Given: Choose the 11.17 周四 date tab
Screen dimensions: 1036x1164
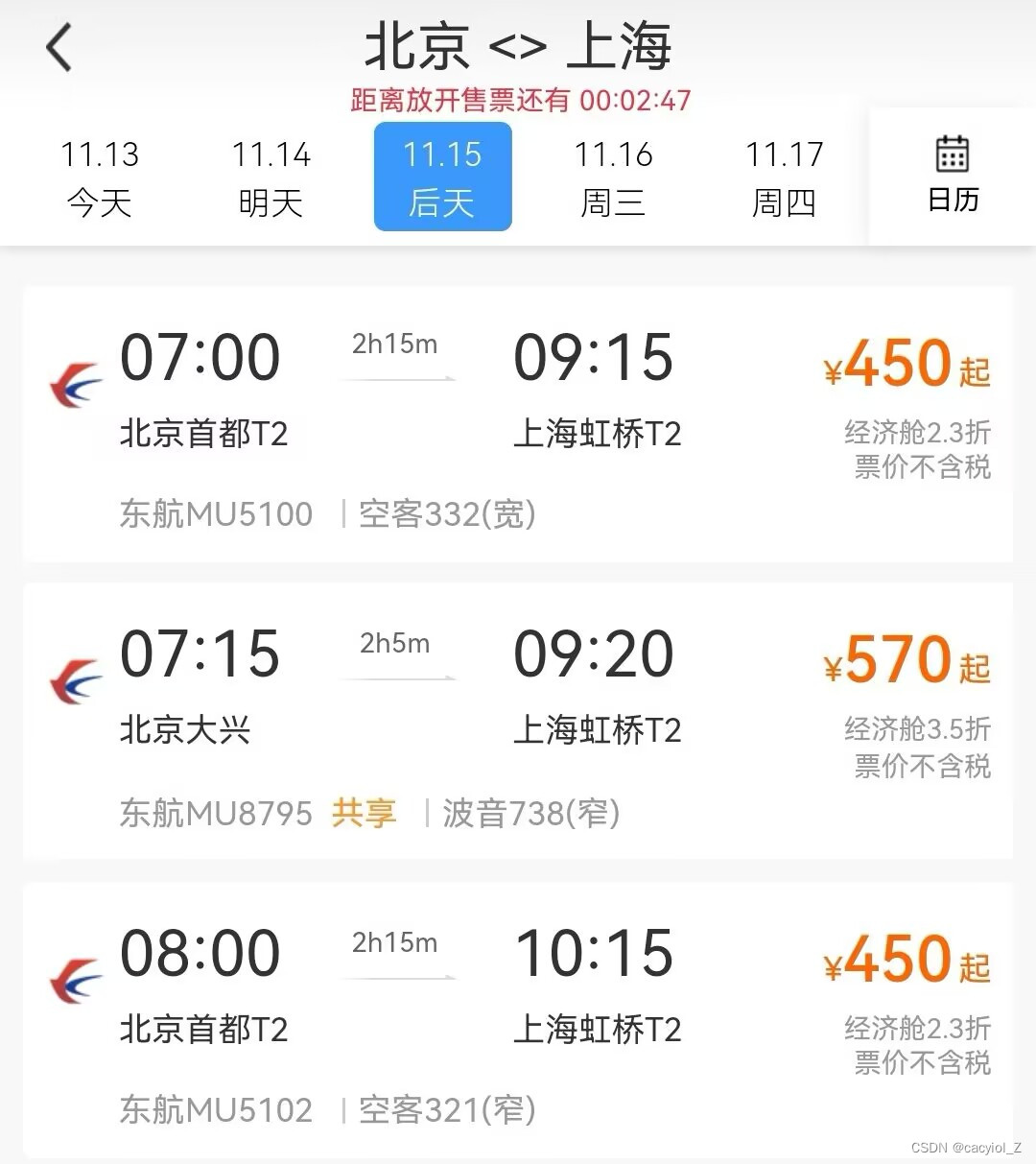Looking at the screenshot, I should [784, 178].
